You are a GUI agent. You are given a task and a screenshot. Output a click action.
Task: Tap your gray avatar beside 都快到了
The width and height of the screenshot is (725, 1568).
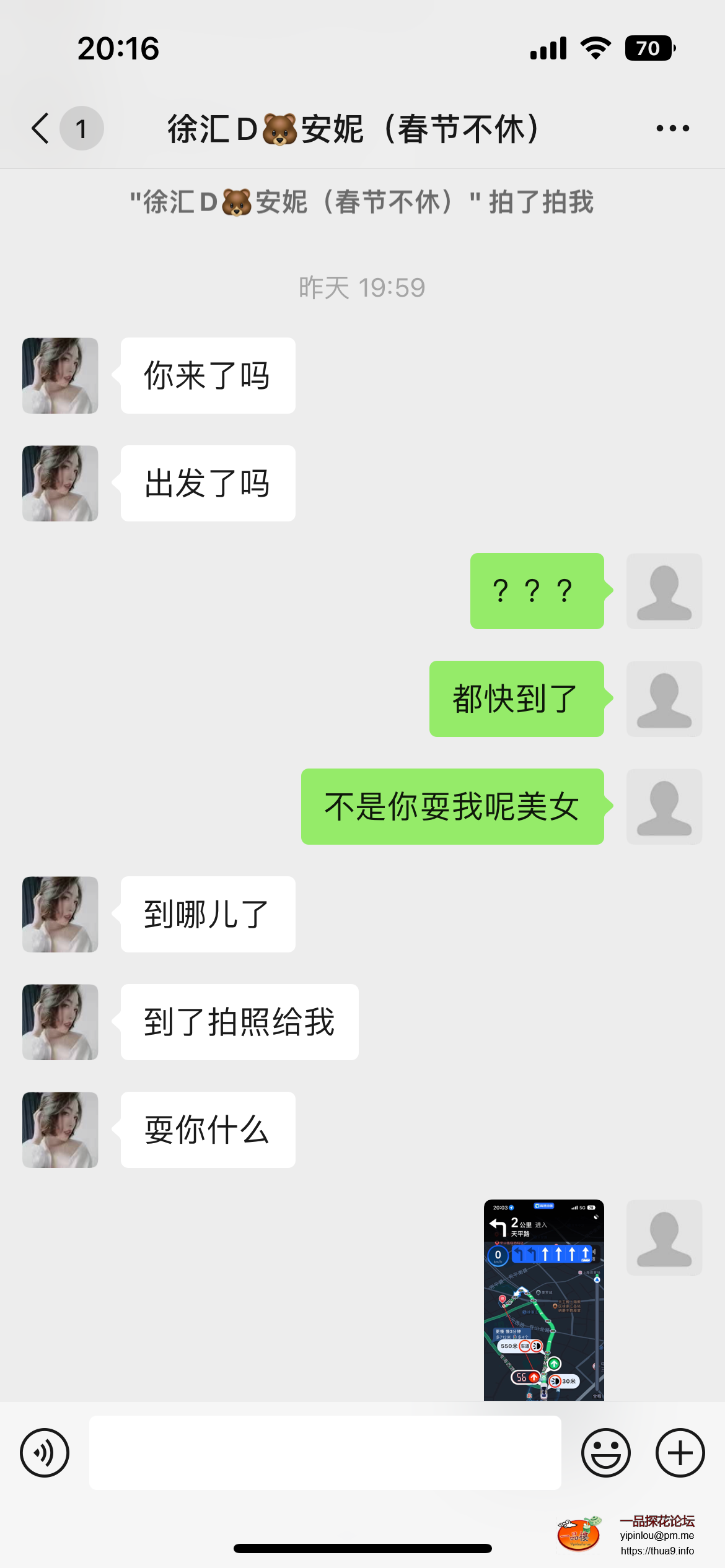click(x=664, y=699)
